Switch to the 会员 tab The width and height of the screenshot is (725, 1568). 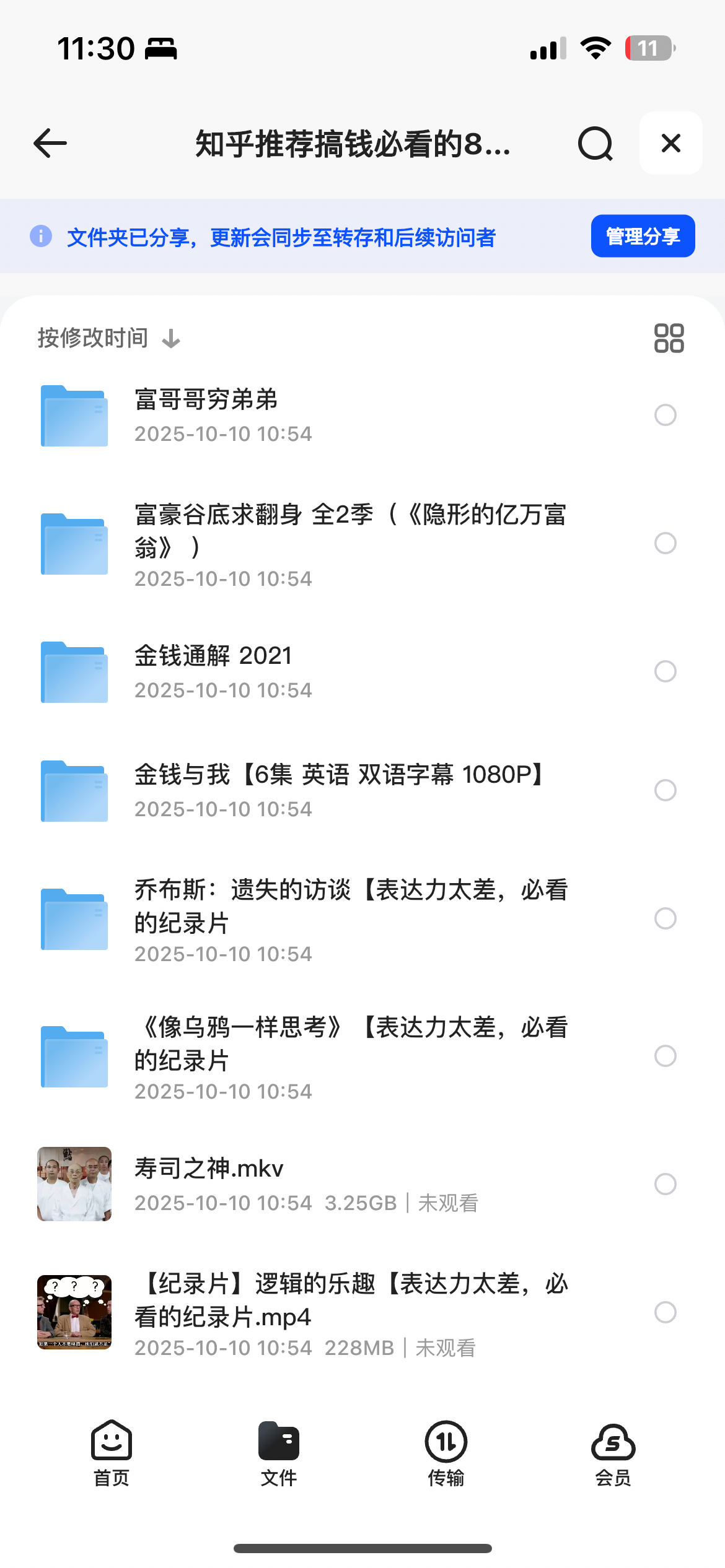[x=613, y=1453]
